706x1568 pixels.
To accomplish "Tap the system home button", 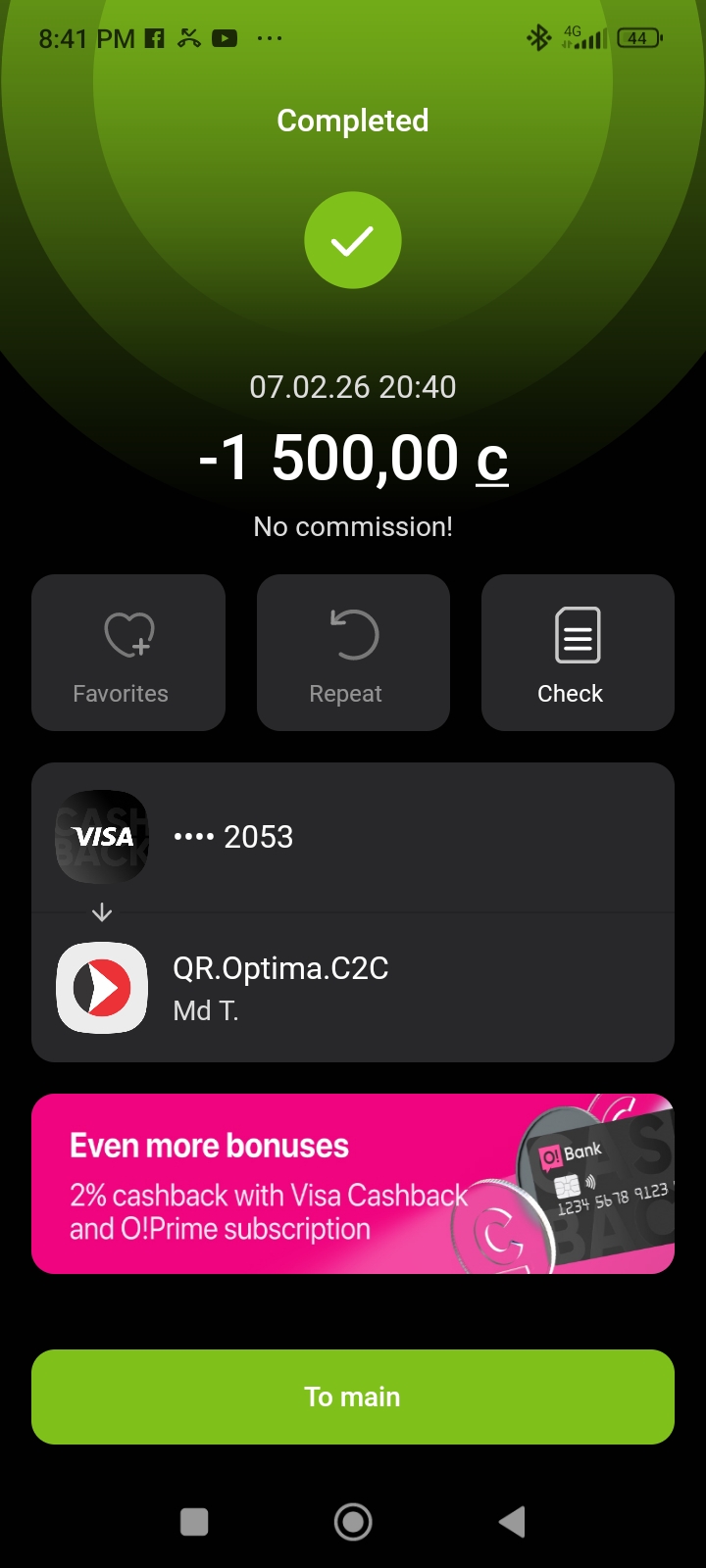I will tap(353, 1522).
